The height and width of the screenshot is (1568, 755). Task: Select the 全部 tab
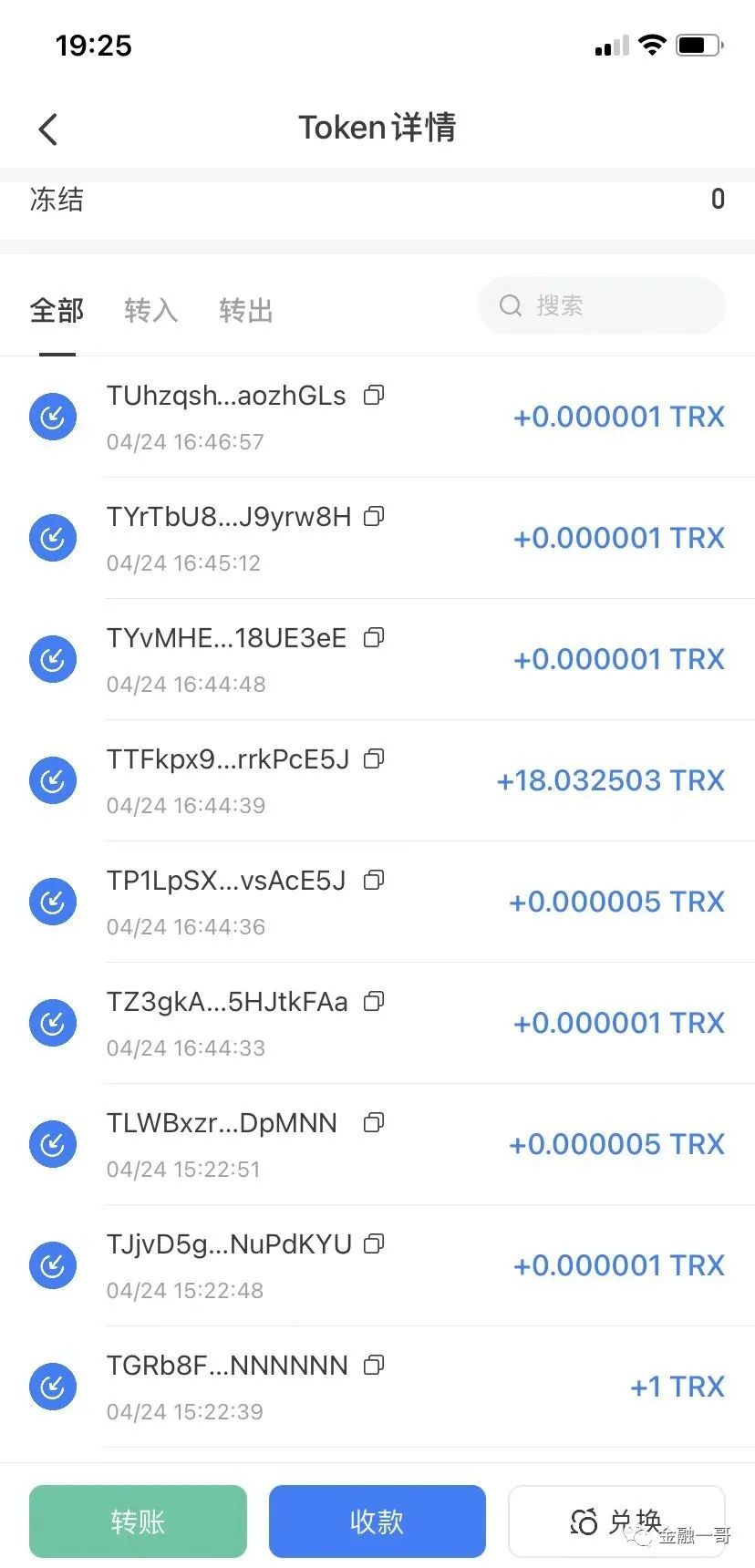(x=57, y=310)
